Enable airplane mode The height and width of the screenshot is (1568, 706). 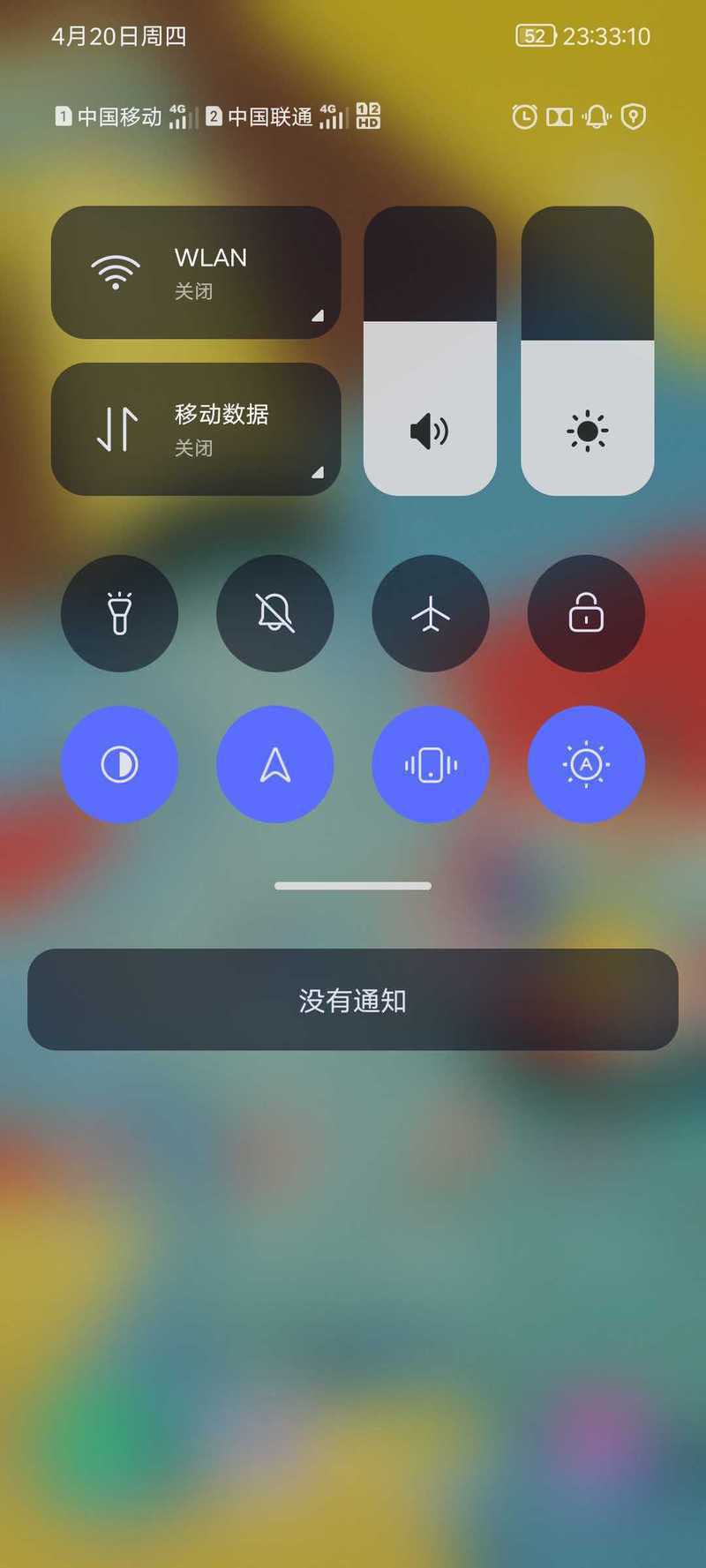(x=431, y=613)
